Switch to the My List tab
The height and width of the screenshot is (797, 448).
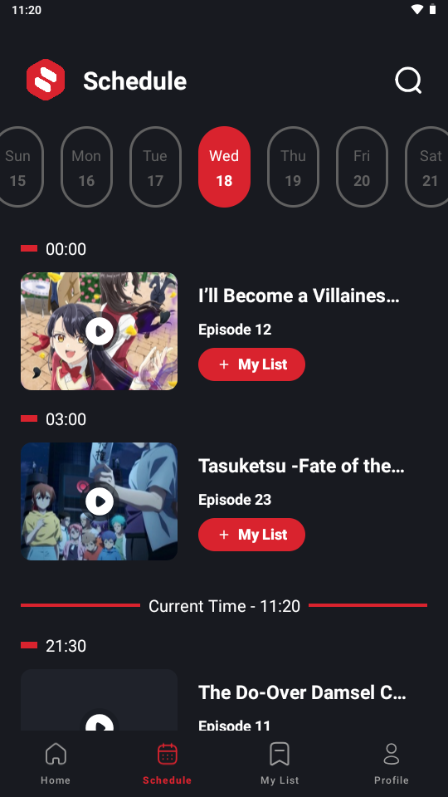click(280, 763)
